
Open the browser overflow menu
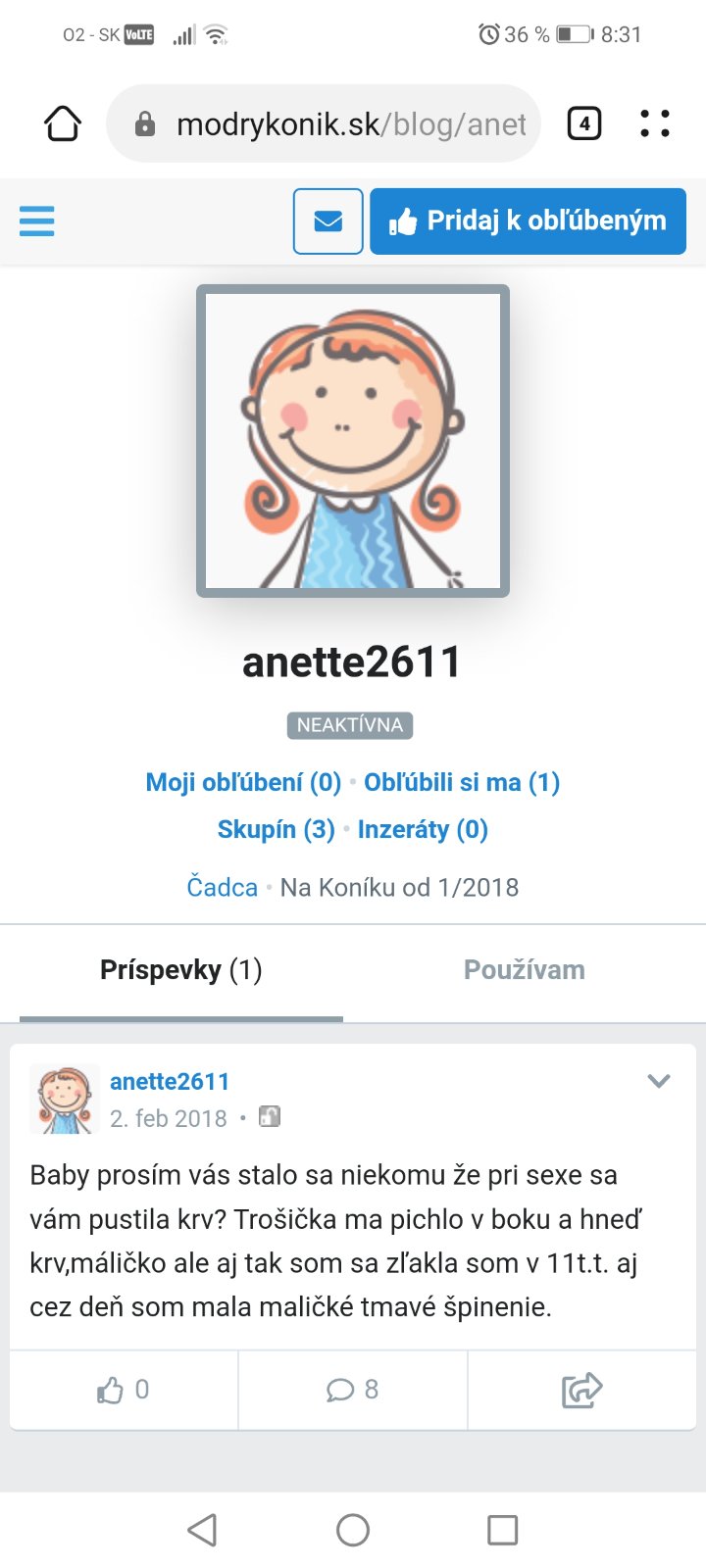654,123
